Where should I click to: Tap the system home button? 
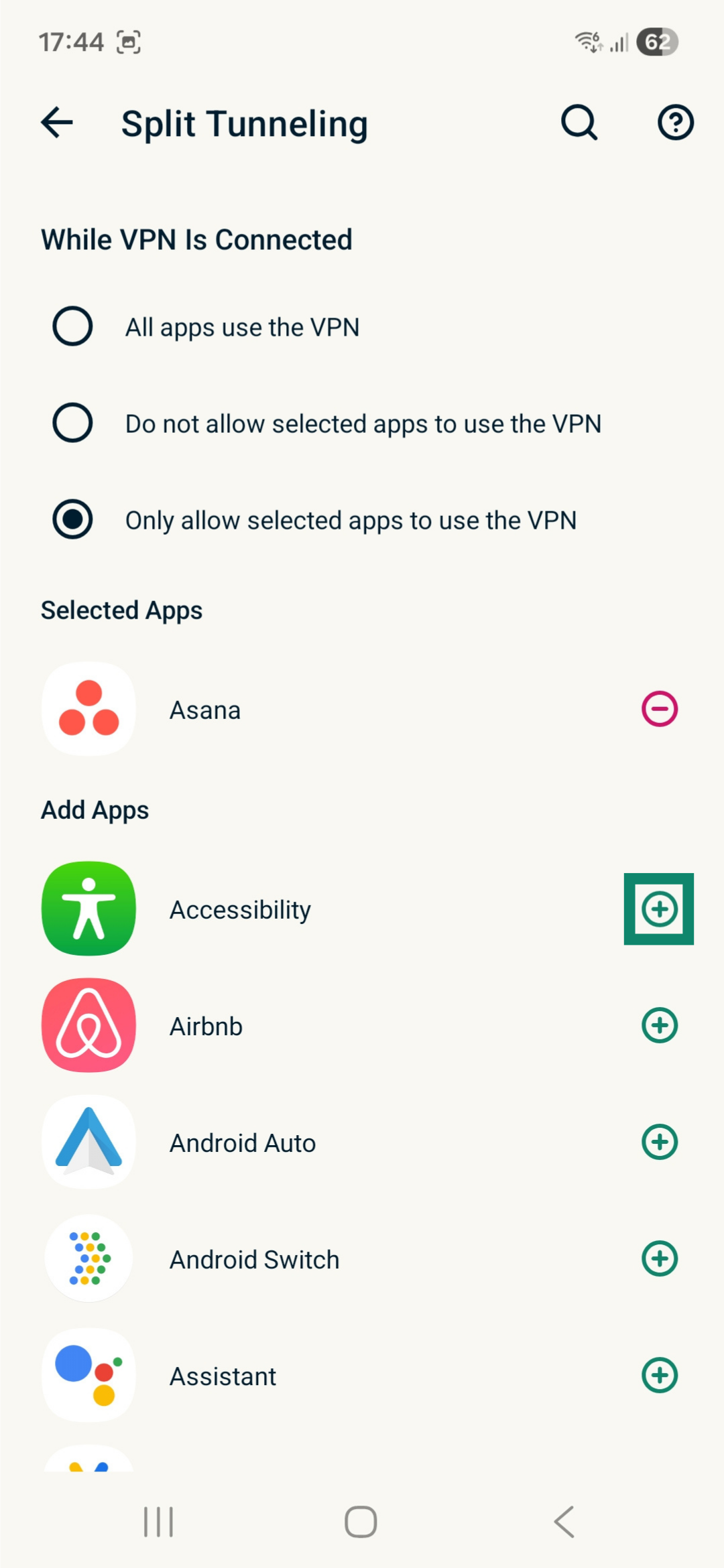(361, 1522)
